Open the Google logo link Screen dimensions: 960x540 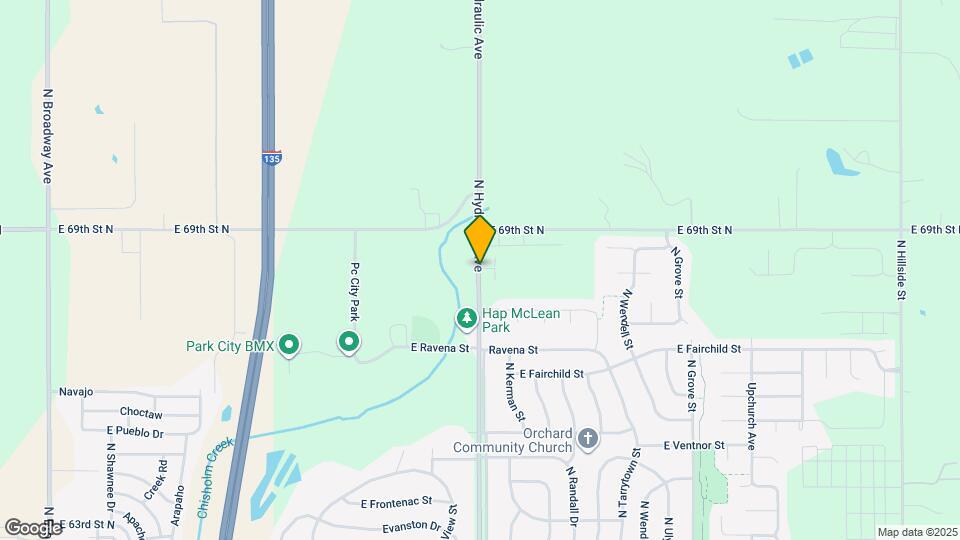click(33, 527)
